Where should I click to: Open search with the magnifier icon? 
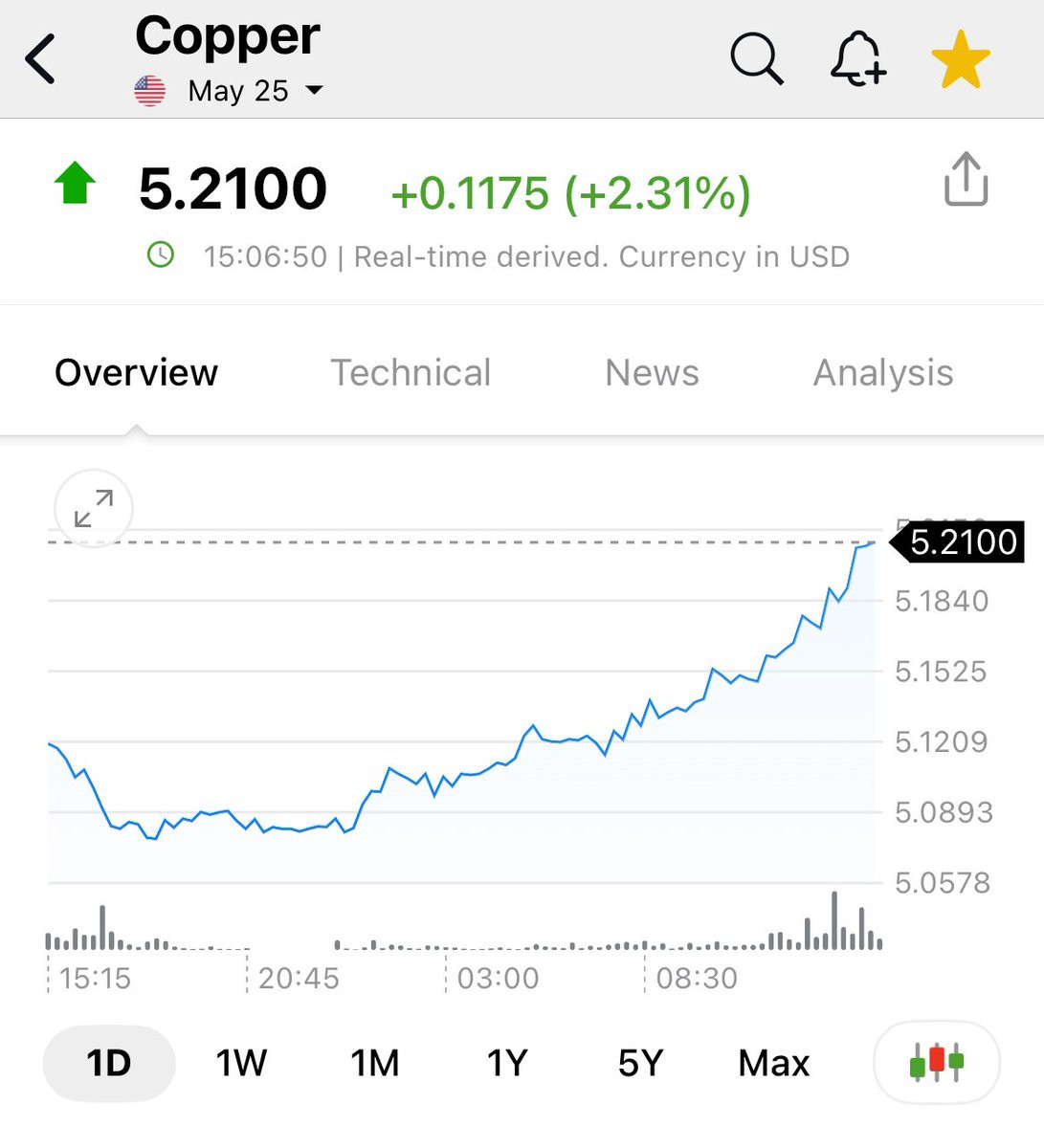(757, 59)
